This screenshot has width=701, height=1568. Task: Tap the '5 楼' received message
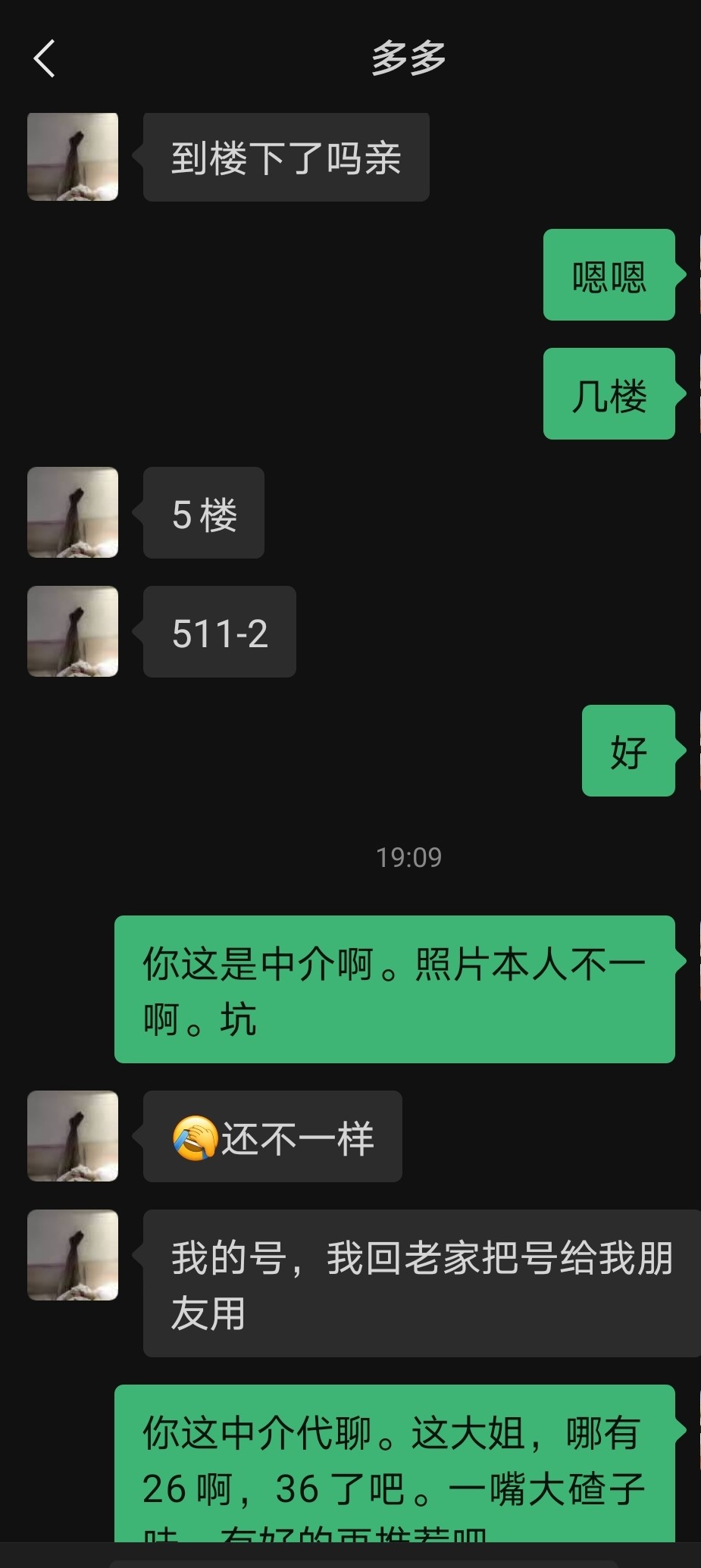202,513
